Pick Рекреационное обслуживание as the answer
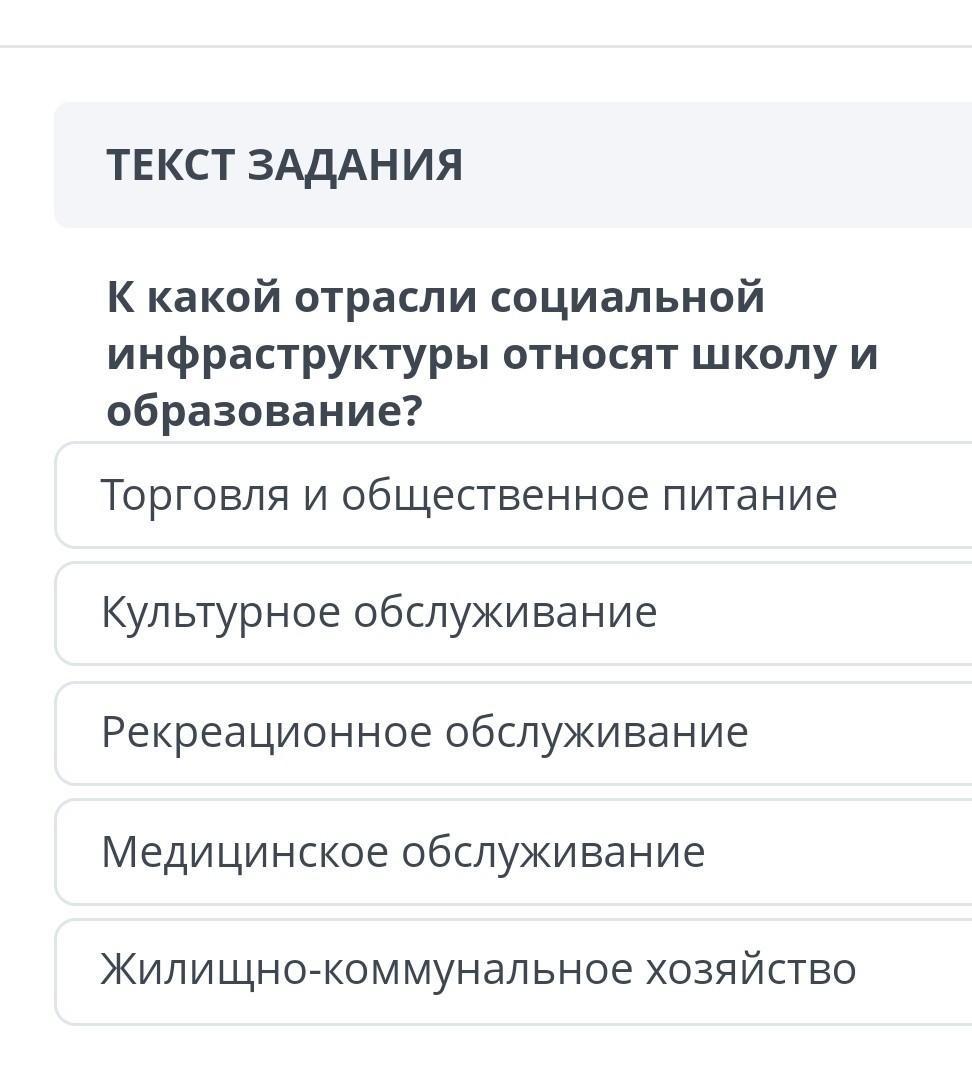972x1067 pixels. pyautogui.click(x=425, y=733)
